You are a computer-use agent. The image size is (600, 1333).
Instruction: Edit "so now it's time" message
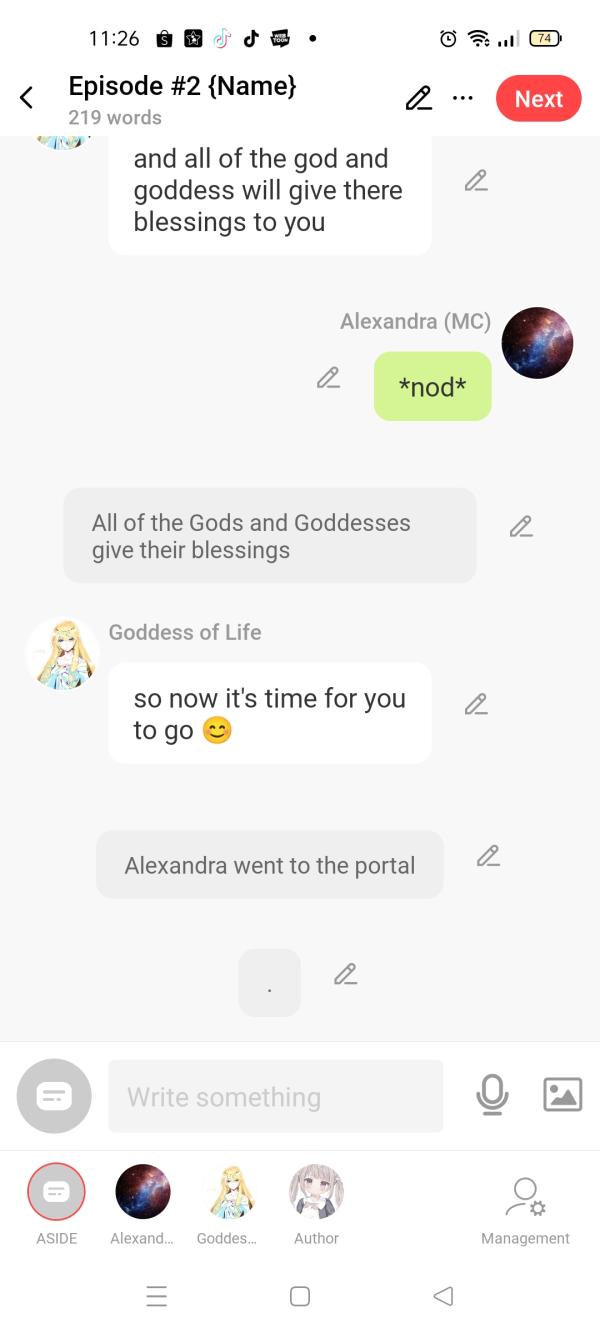tap(476, 705)
